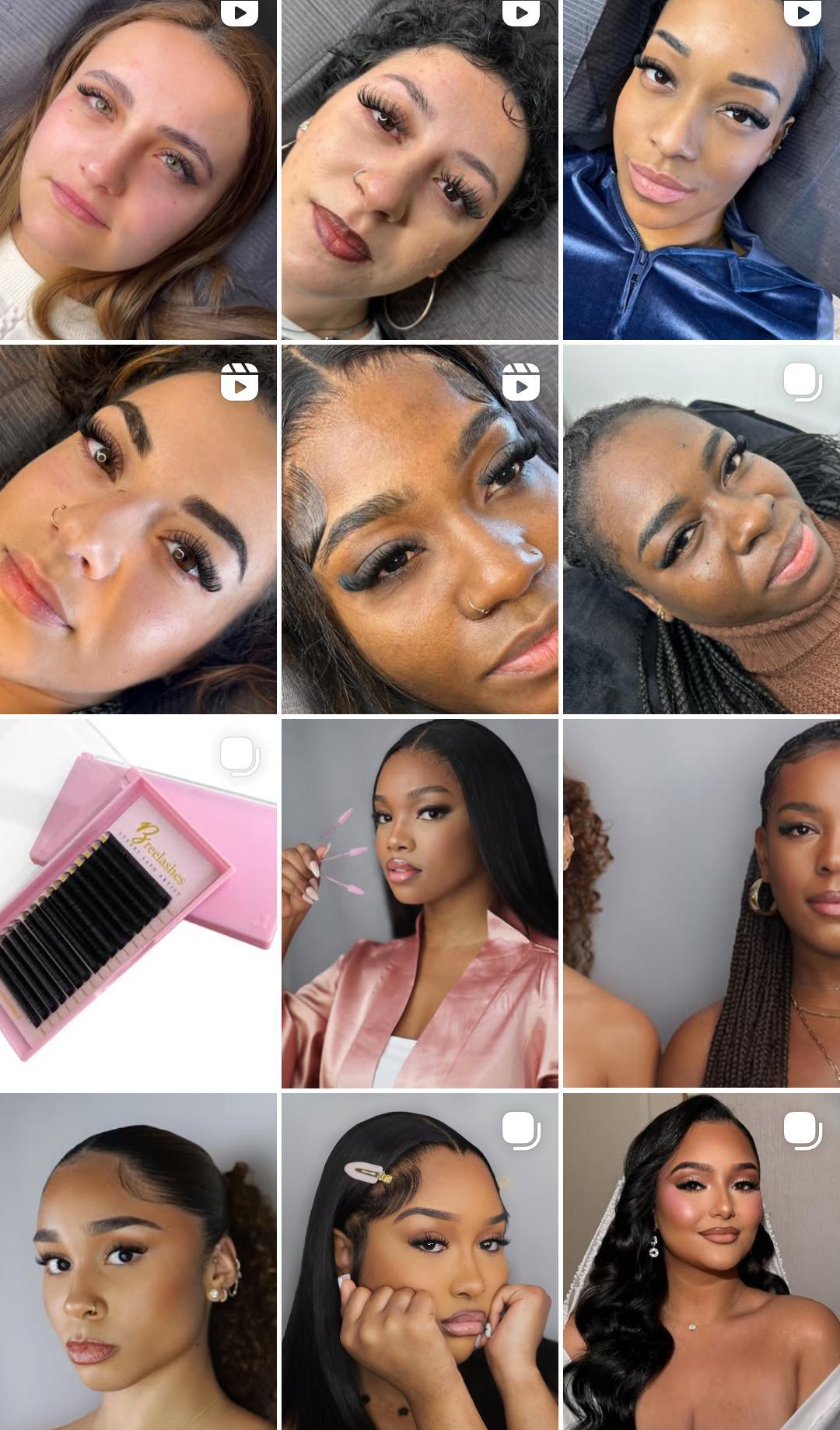Viewport: 840px width, 1430px height.
Task: Open the post of woman in brown turtleneck with braids
Action: [701, 529]
